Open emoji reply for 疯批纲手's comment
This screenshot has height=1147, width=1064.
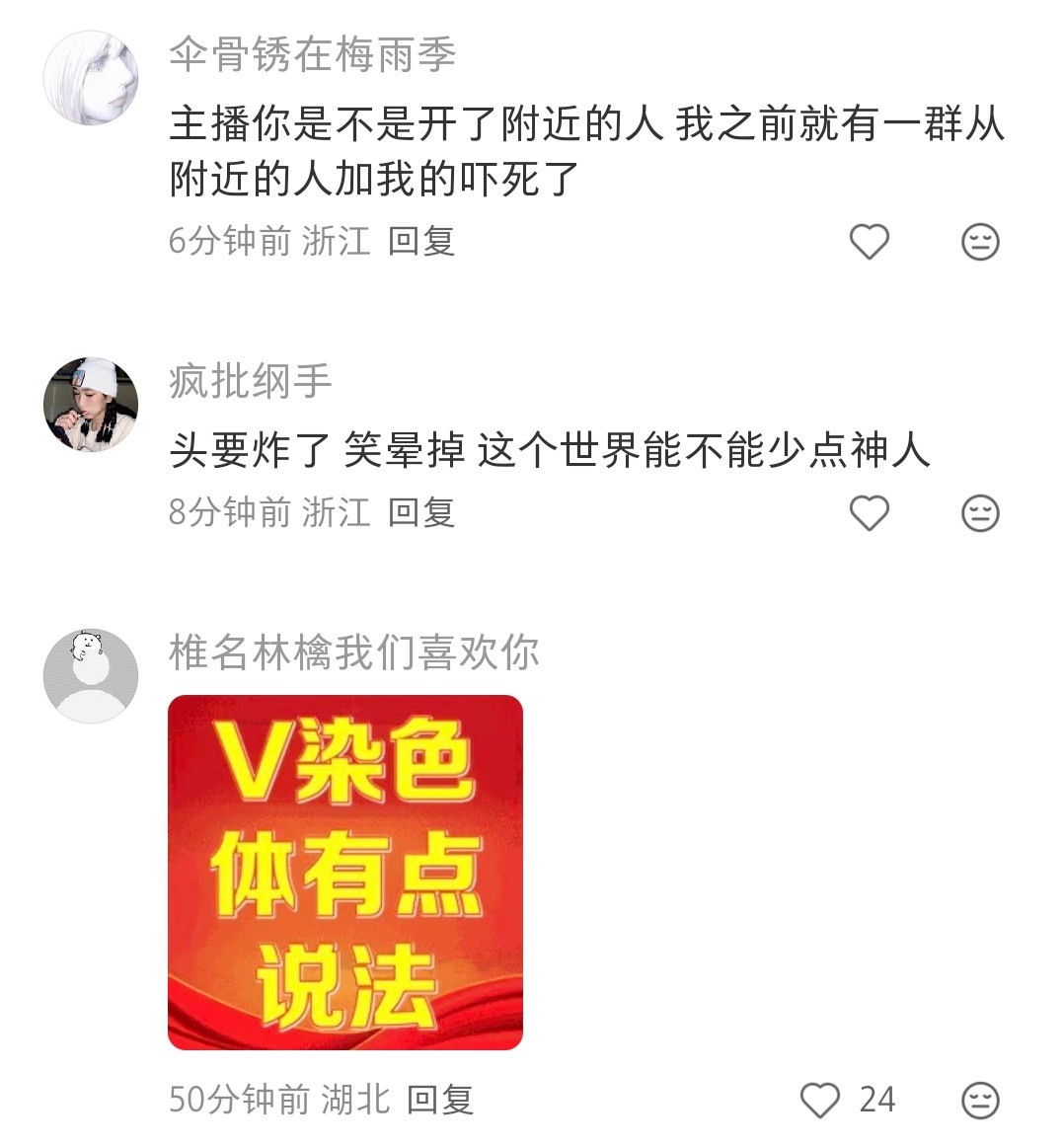point(978,512)
